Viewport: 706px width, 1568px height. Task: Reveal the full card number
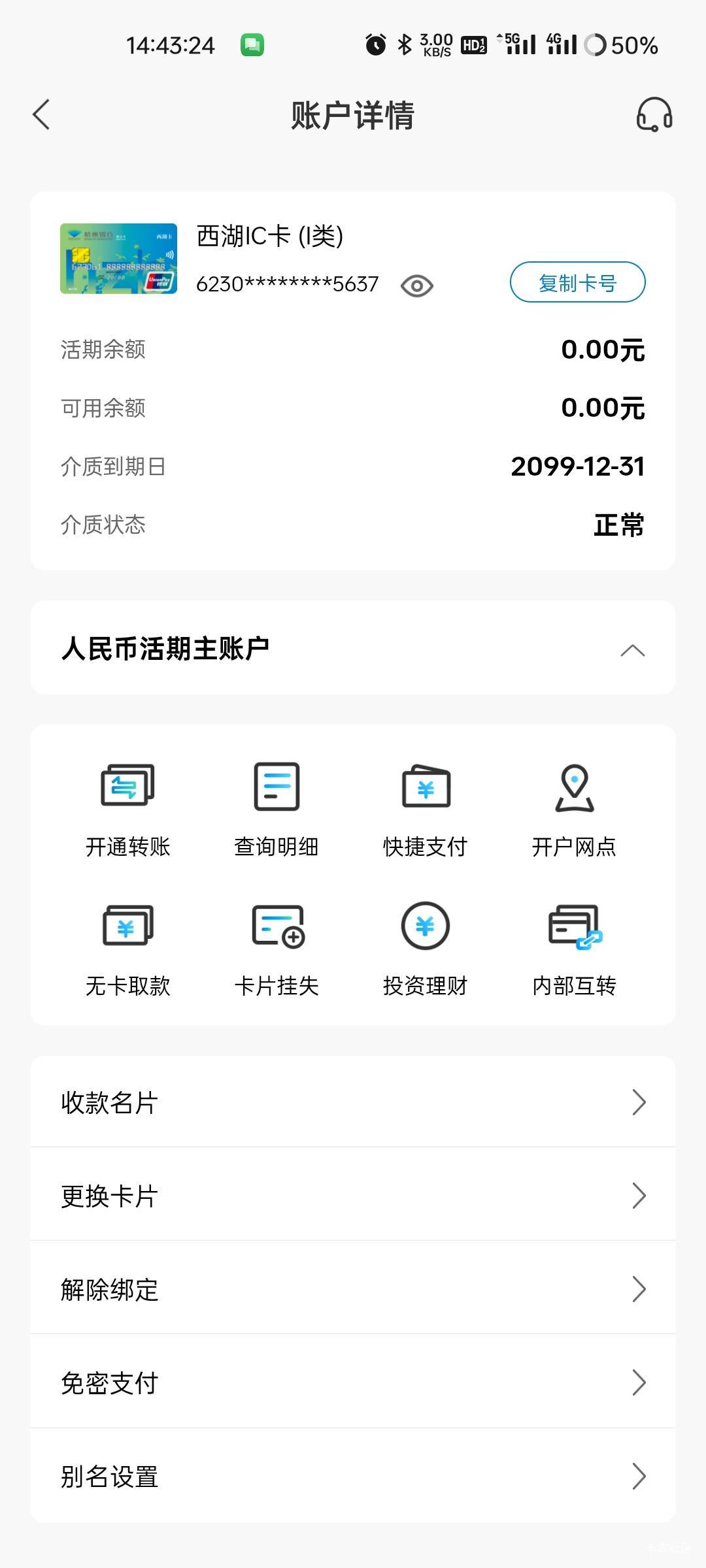pyautogui.click(x=416, y=286)
